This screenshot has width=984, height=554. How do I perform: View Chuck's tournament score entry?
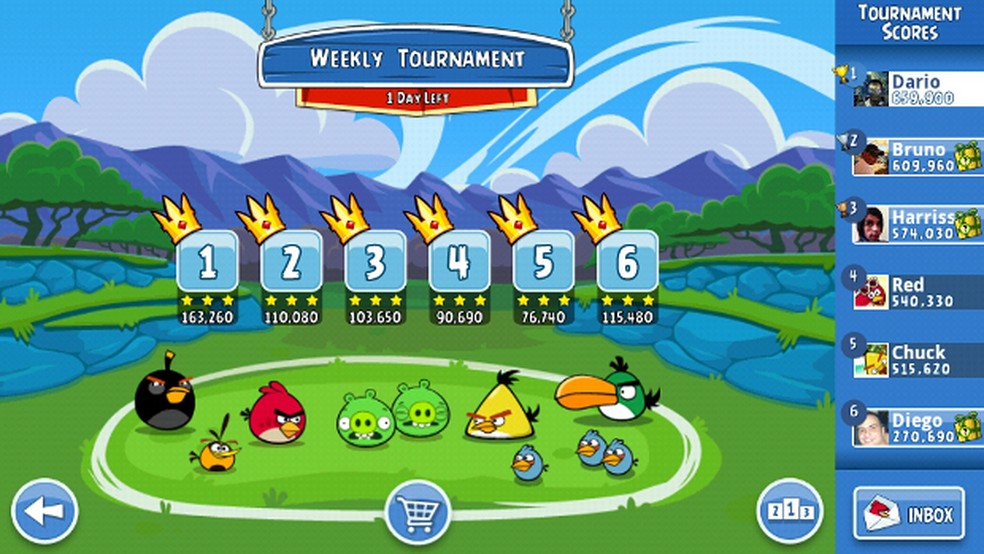pyautogui.click(x=910, y=360)
